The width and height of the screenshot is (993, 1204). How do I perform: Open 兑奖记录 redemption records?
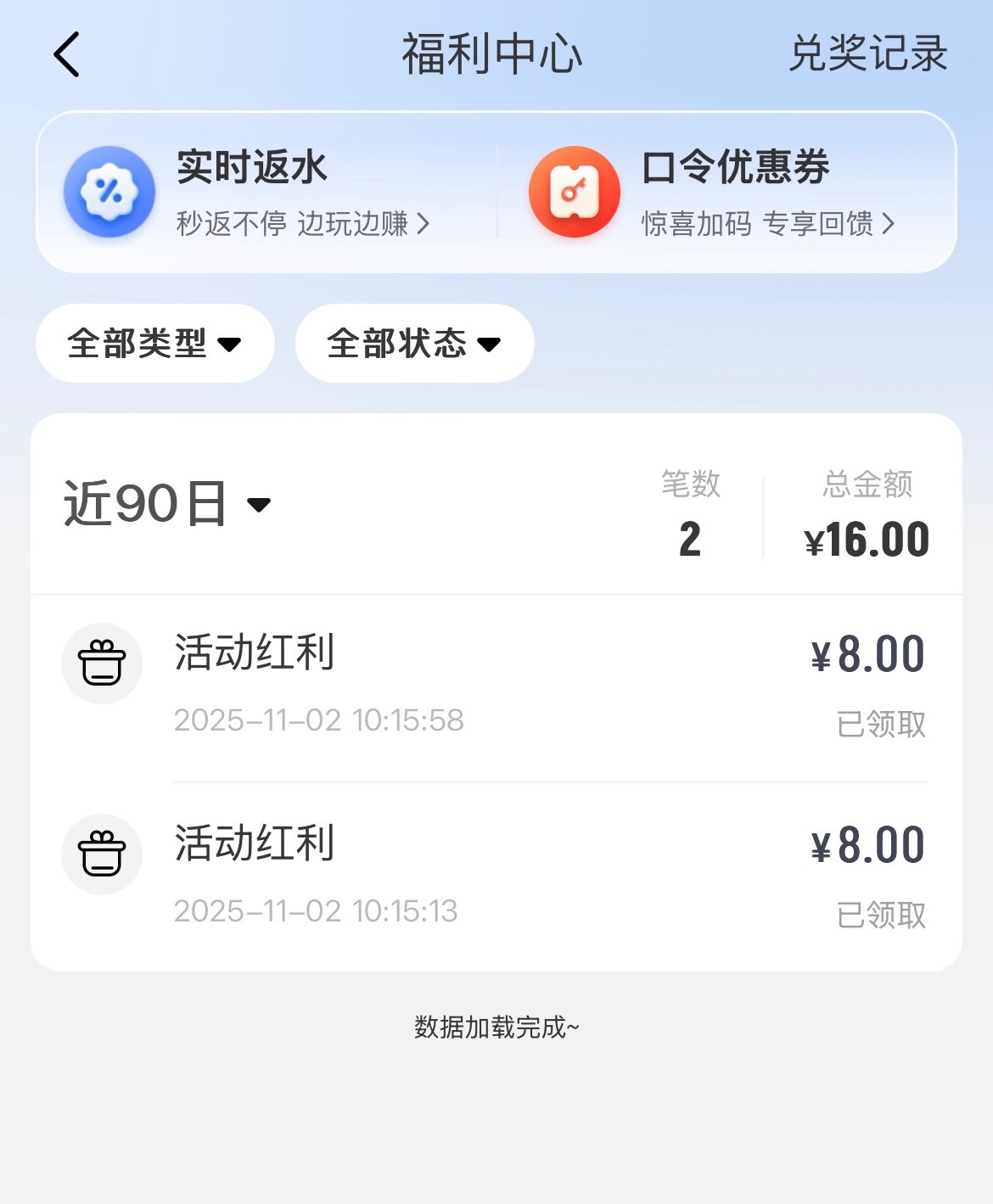click(x=867, y=54)
